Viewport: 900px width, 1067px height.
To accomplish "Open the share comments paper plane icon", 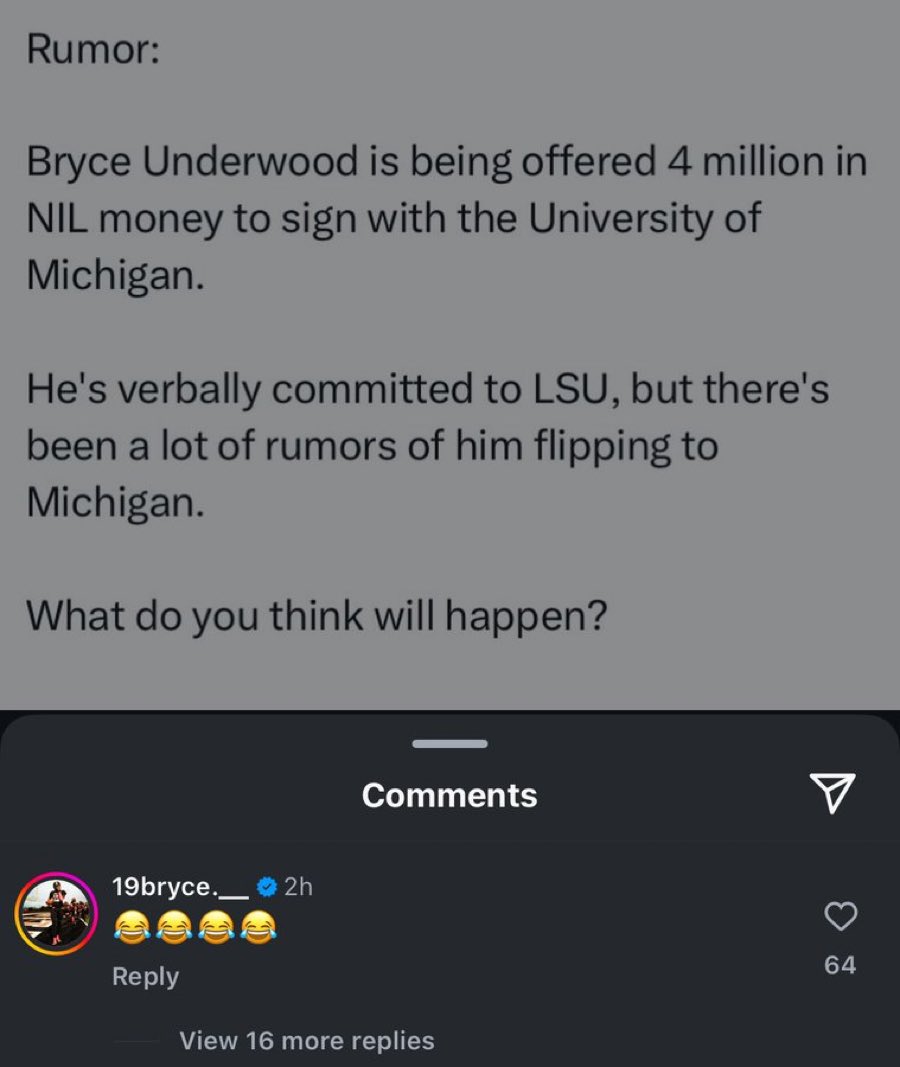I will tap(833, 791).
